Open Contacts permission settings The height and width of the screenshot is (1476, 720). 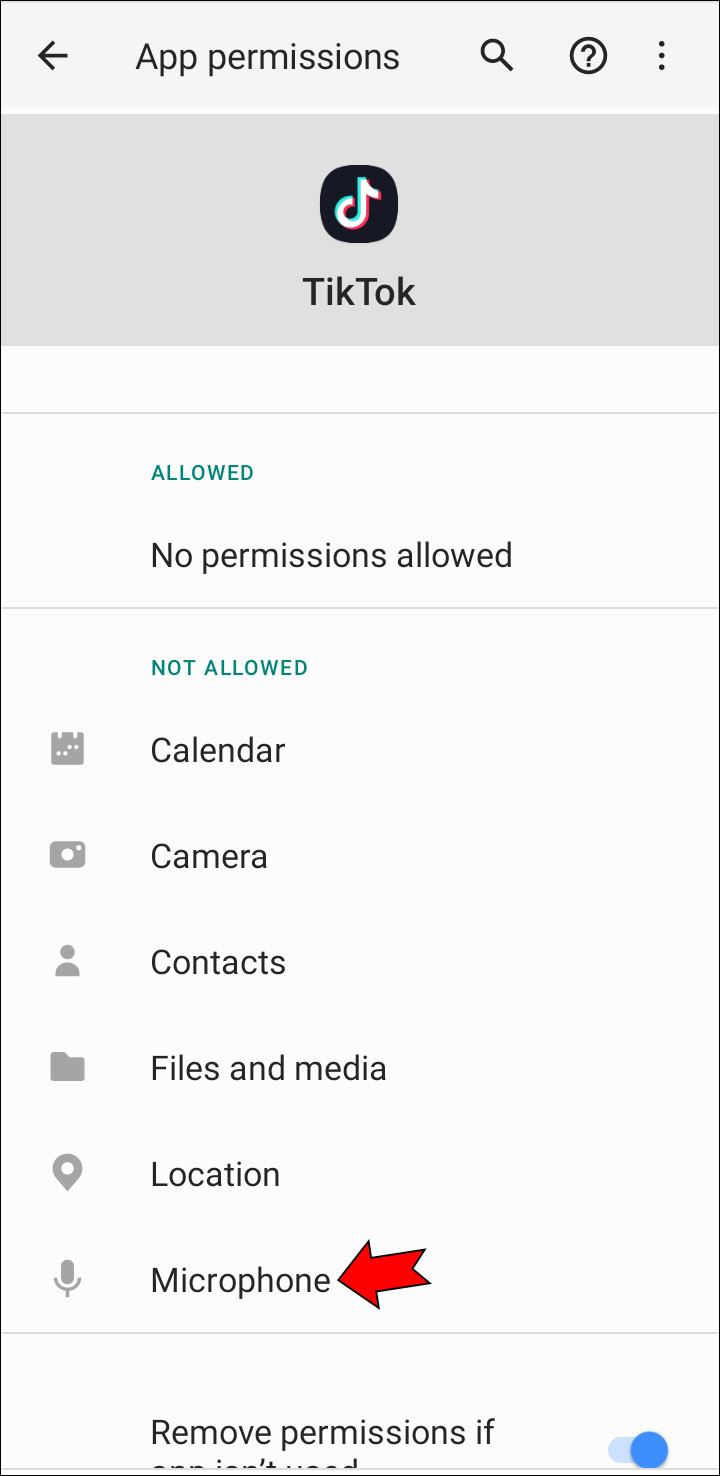coord(218,961)
